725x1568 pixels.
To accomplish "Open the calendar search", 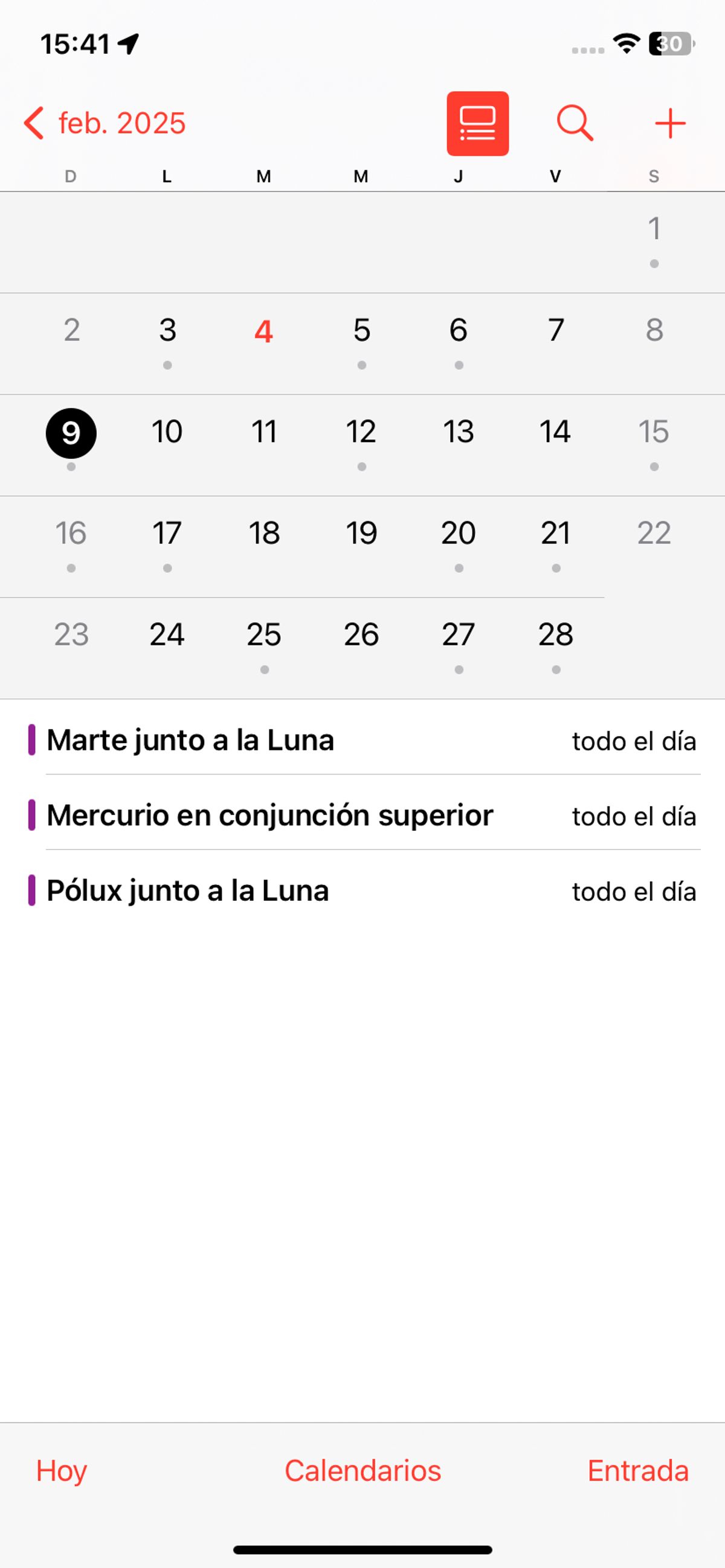I will [575, 124].
